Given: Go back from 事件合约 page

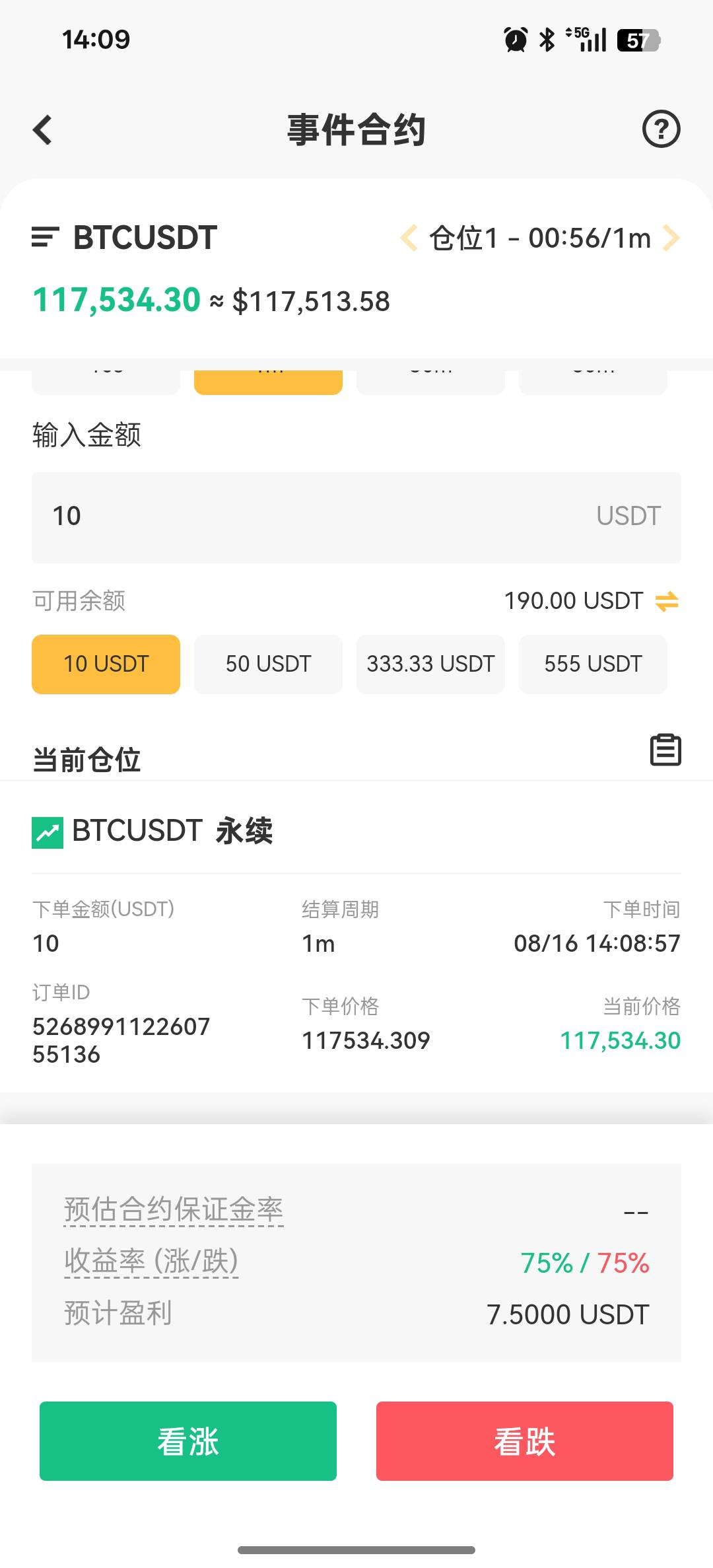Looking at the screenshot, I should click(43, 129).
